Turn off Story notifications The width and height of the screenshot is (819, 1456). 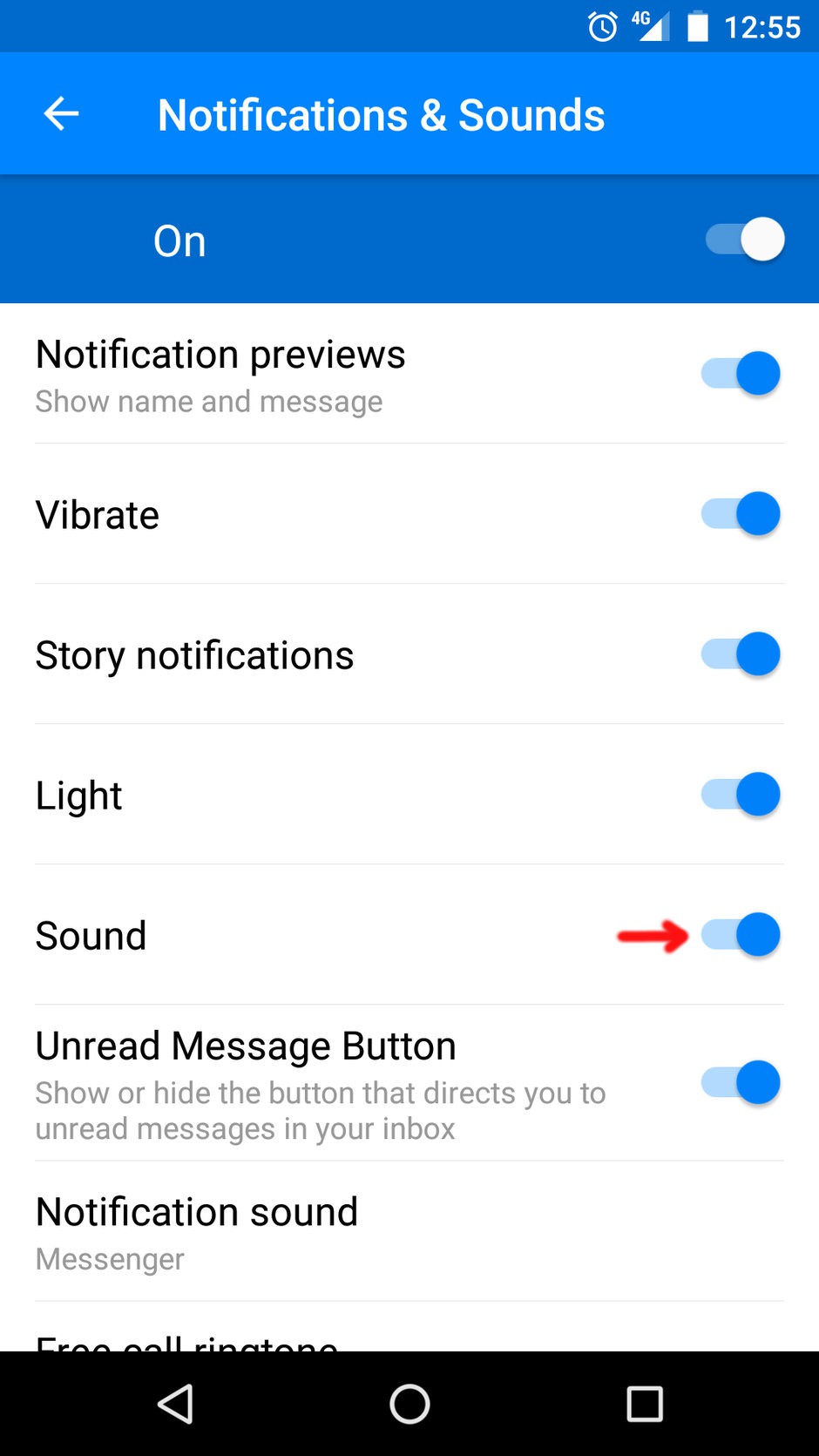click(740, 654)
